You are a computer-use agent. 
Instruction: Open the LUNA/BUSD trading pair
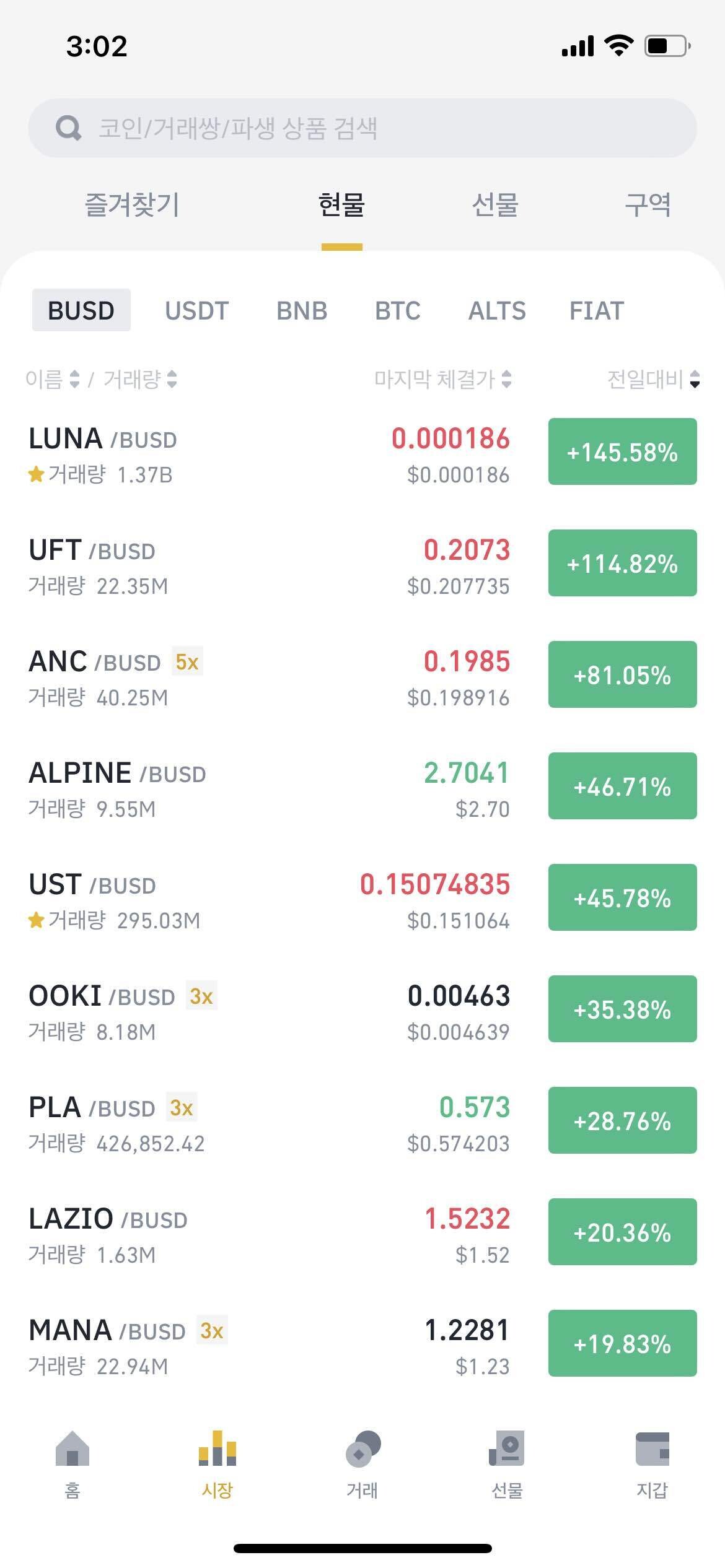pyautogui.click(x=186, y=453)
